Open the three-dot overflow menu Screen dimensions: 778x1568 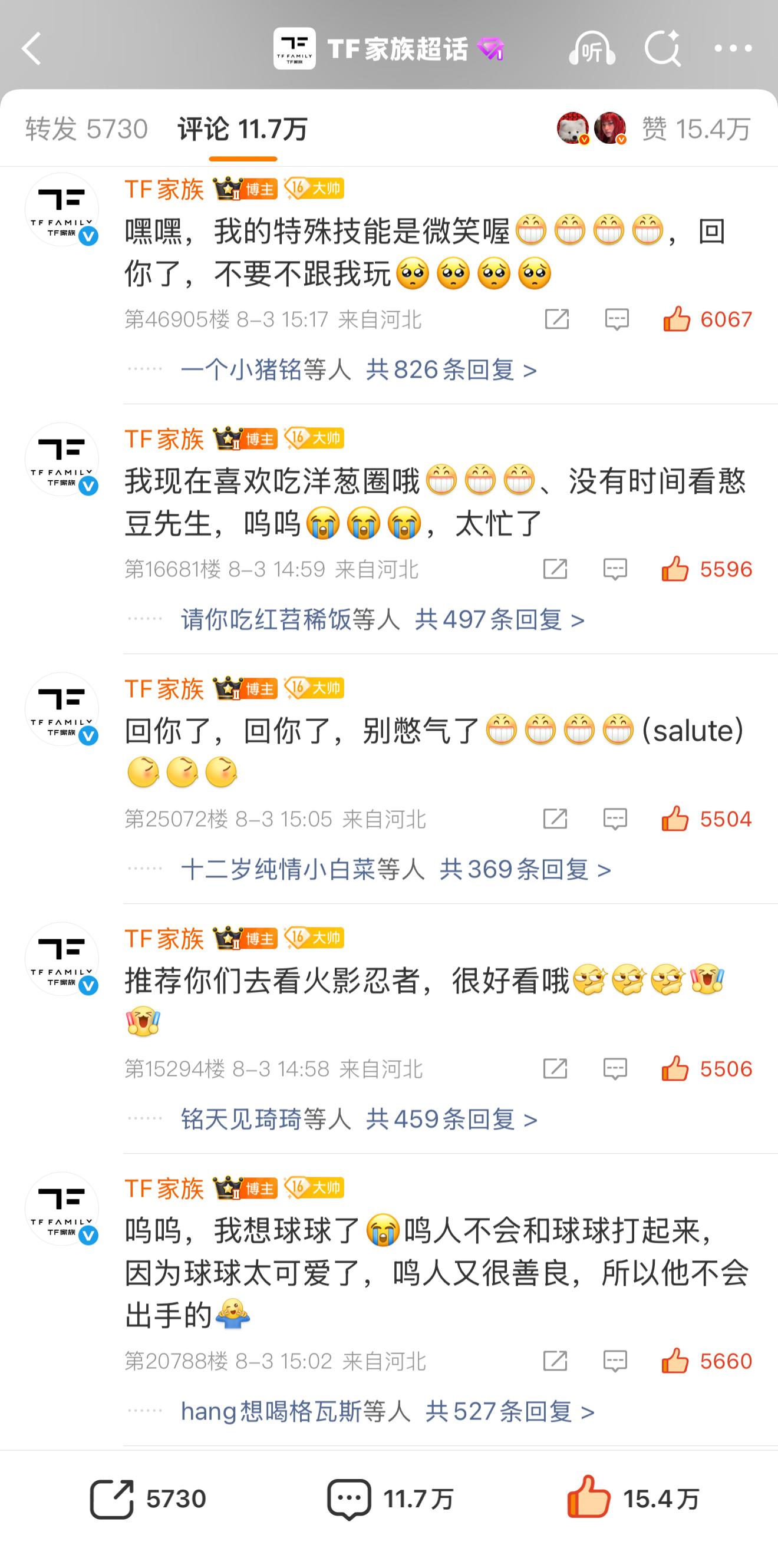[x=733, y=49]
